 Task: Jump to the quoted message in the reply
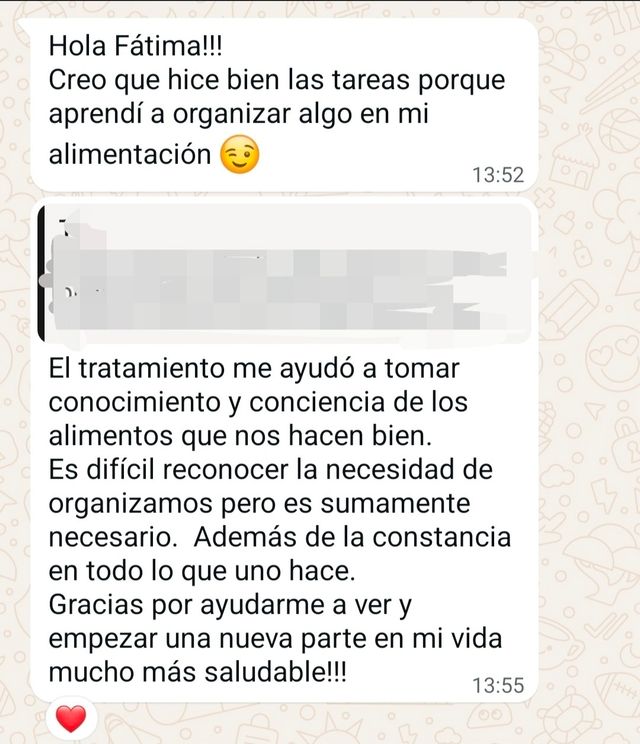tap(284, 274)
